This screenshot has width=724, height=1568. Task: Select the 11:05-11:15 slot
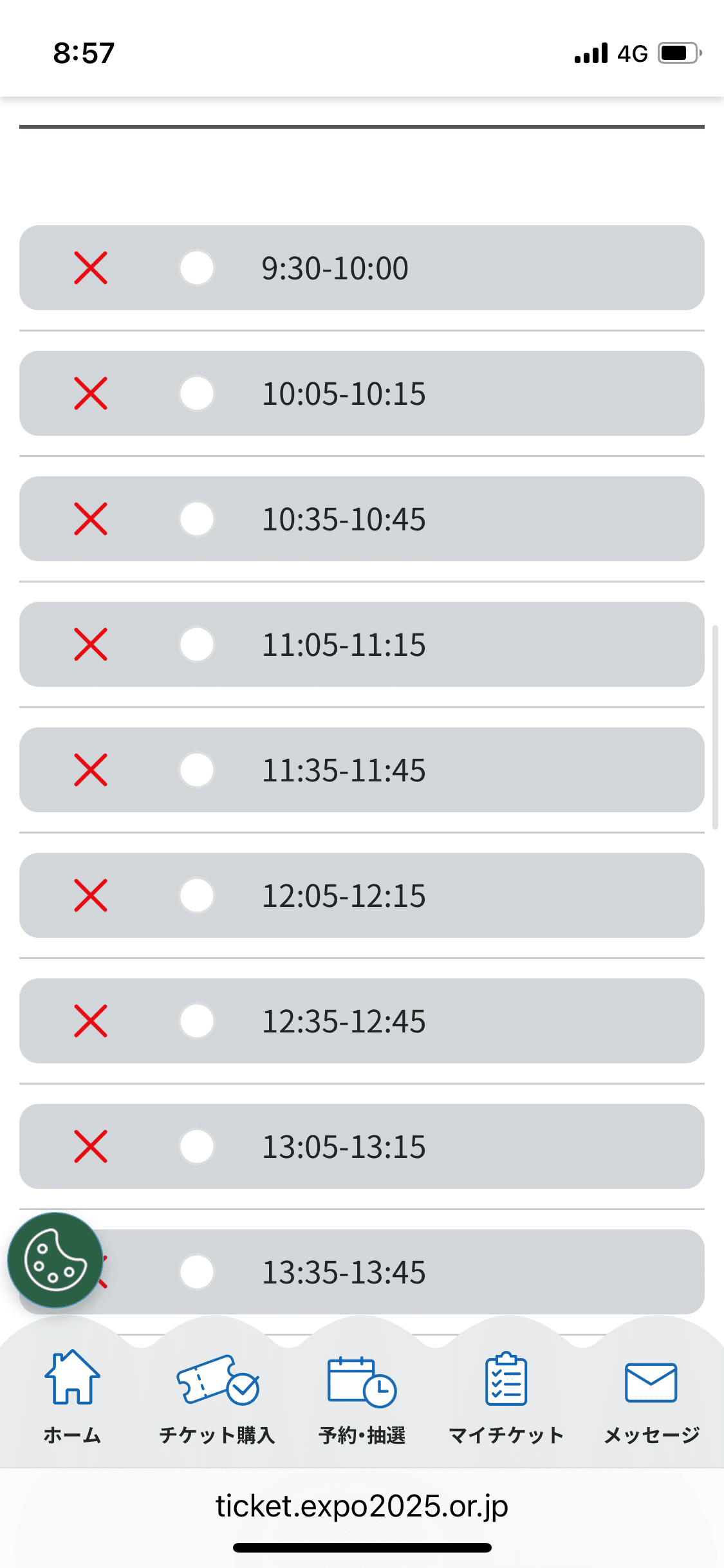pos(197,644)
